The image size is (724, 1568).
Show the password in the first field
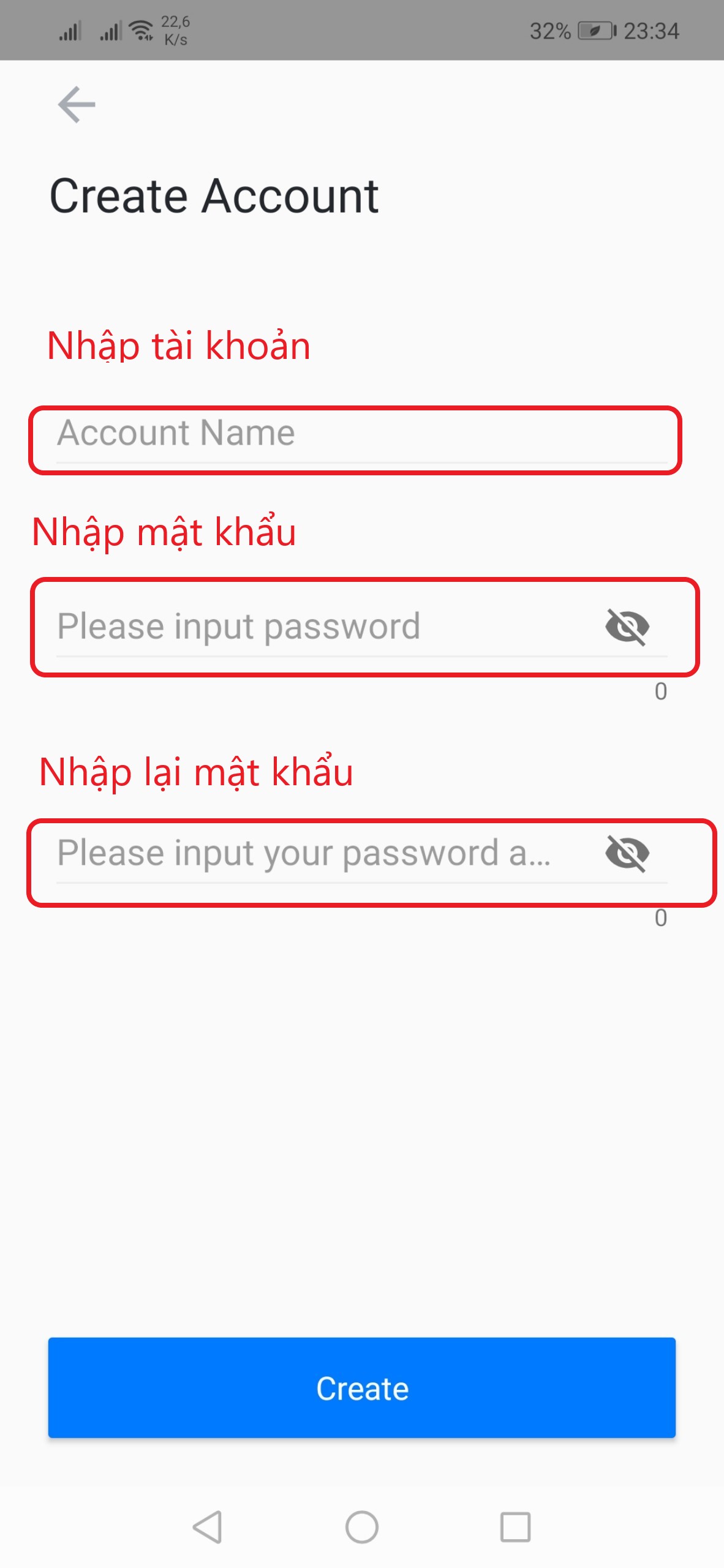click(x=627, y=627)
